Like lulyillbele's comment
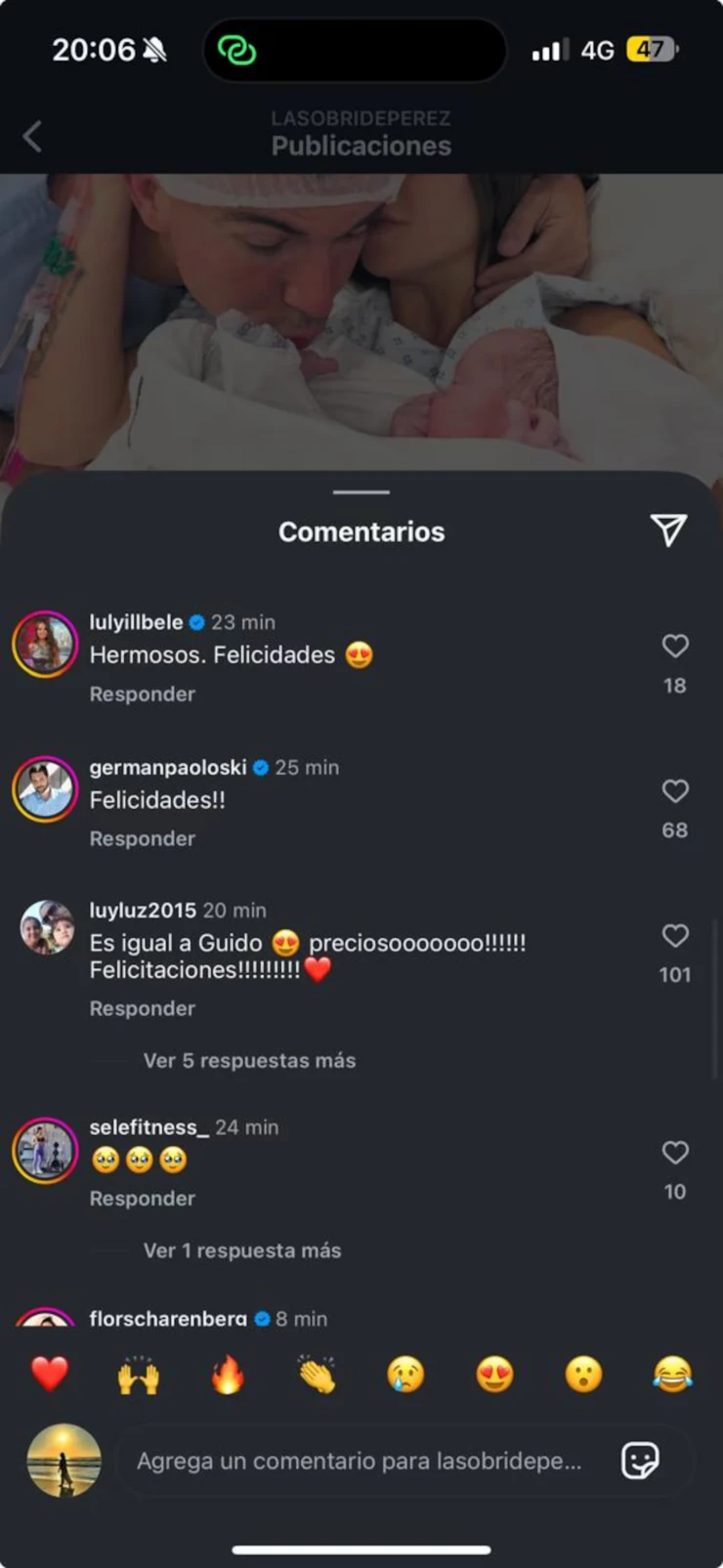This screenshot has width=723, height=1568. point(675,646)
